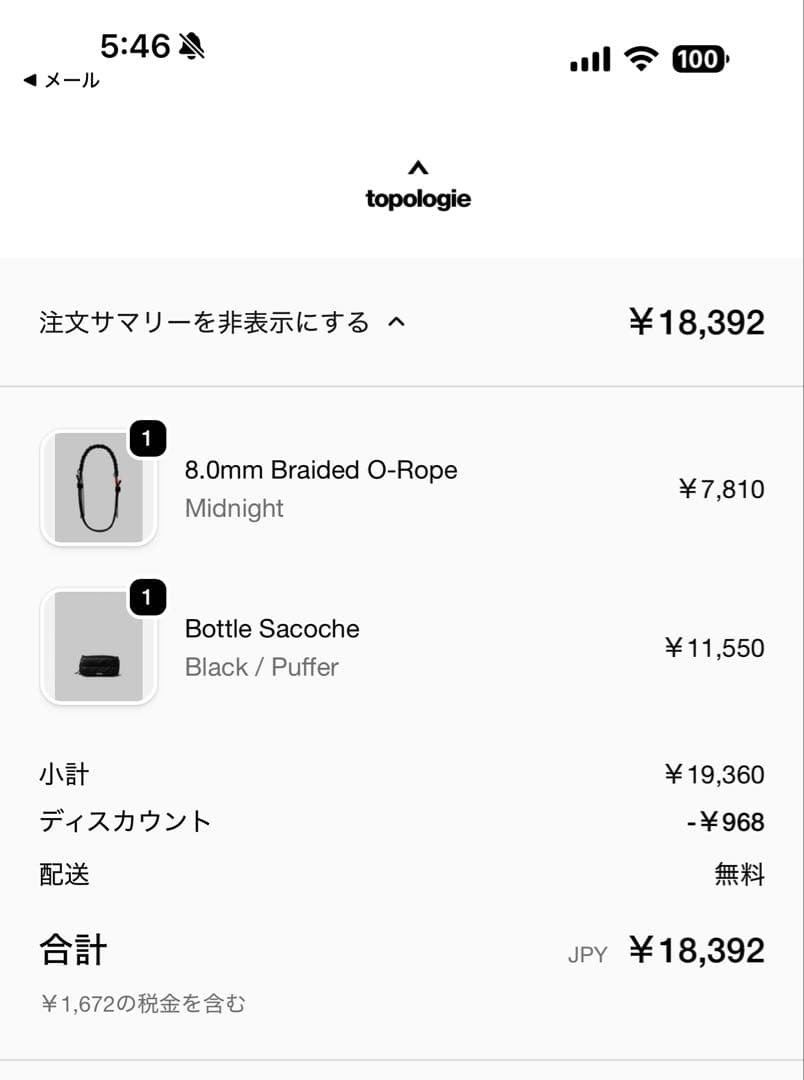Image resolution: width=804 pixels, height=1080 pixels.
Task: Tap the 100% battery indicator
Action: tap(699, 60)
